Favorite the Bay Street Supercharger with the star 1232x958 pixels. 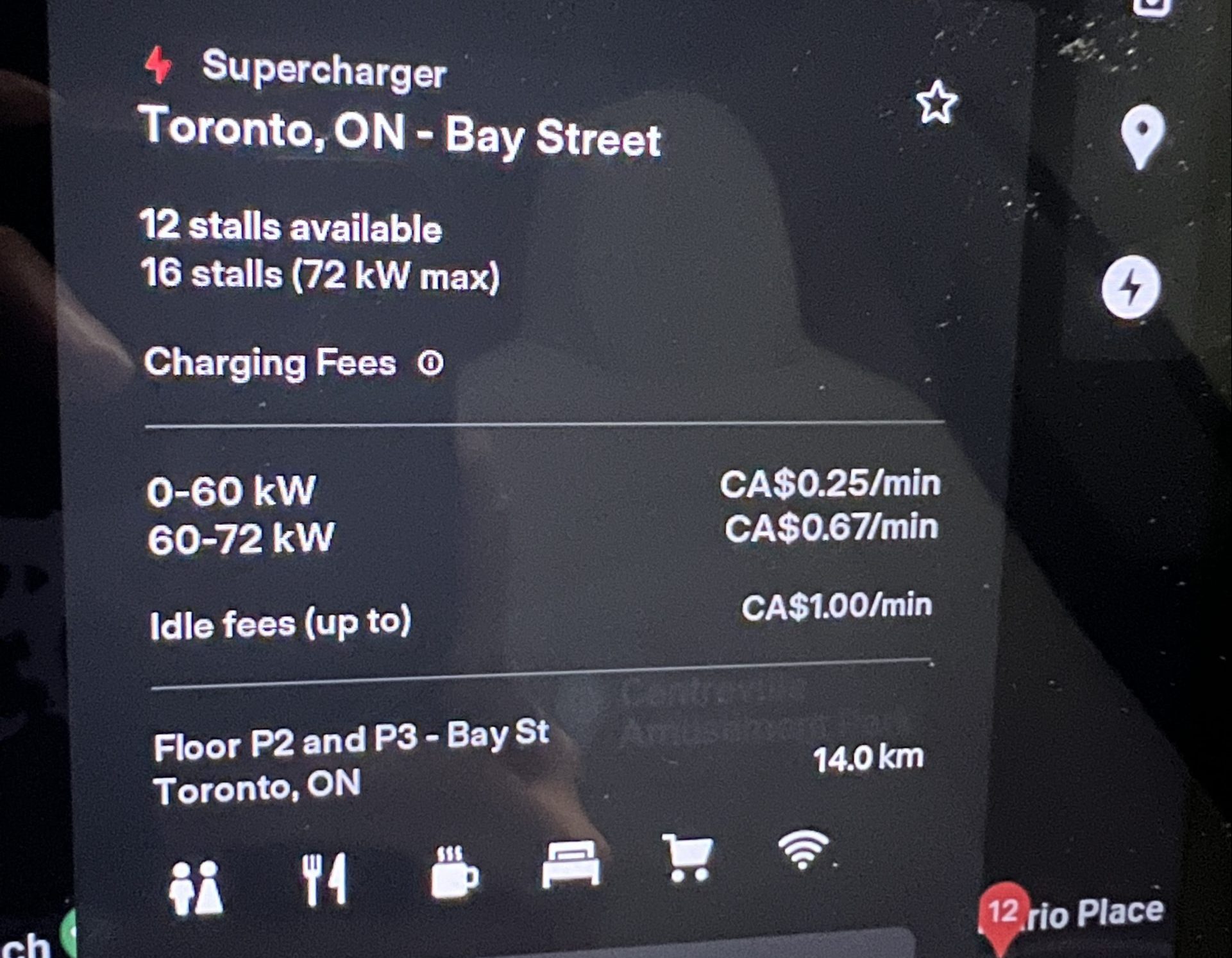point(936,103)
